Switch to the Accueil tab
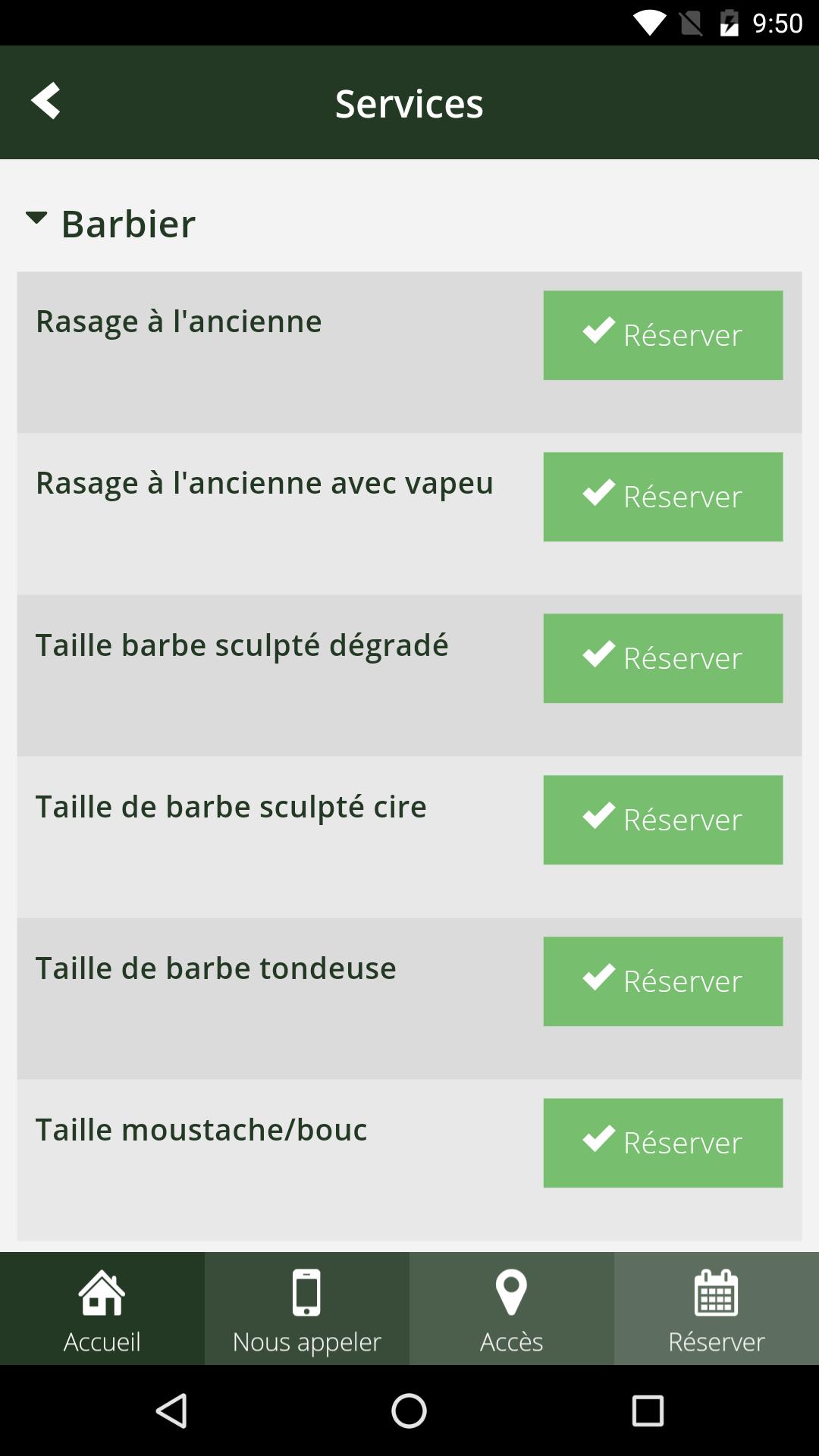This screenshot has width=819, height=1456. click(102, 1309)
